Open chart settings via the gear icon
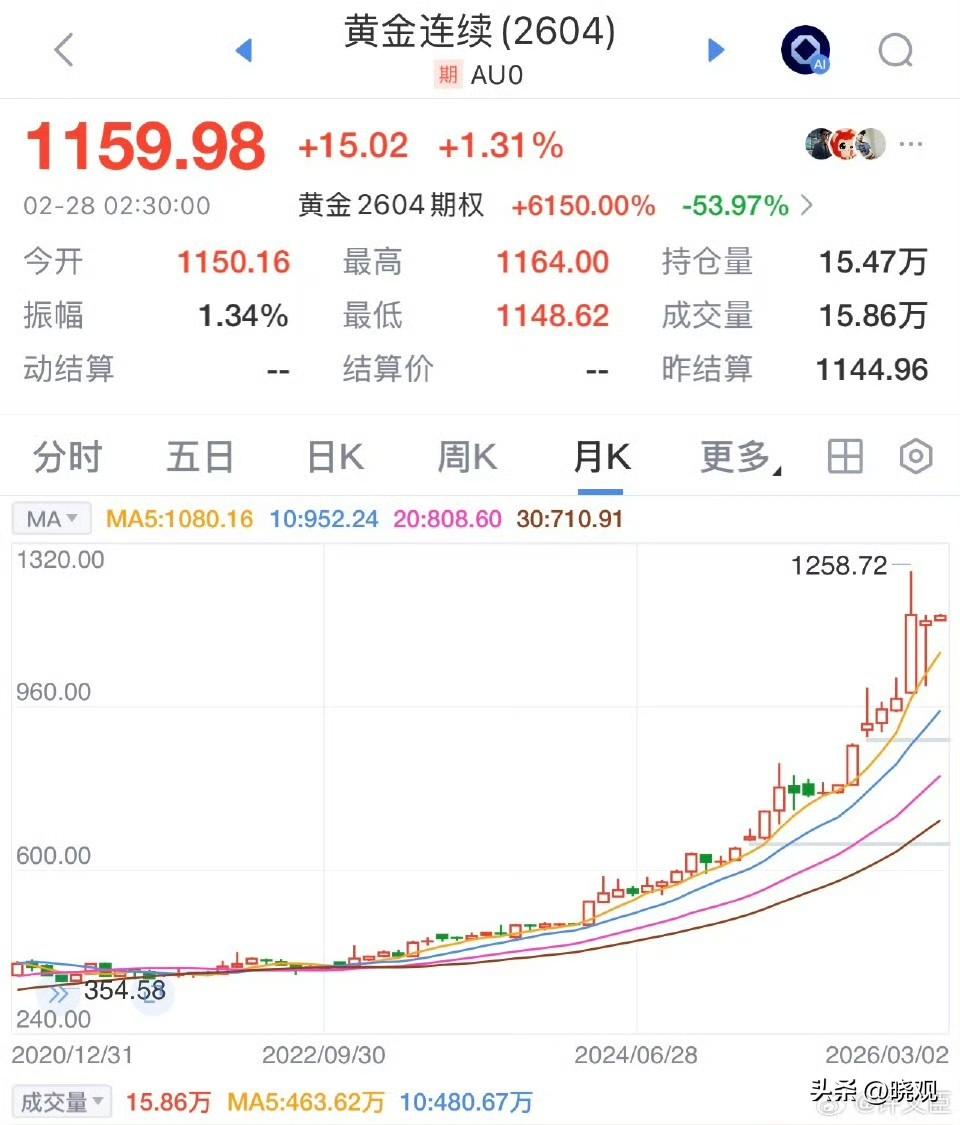960x1125 pixels. (914, 456)
